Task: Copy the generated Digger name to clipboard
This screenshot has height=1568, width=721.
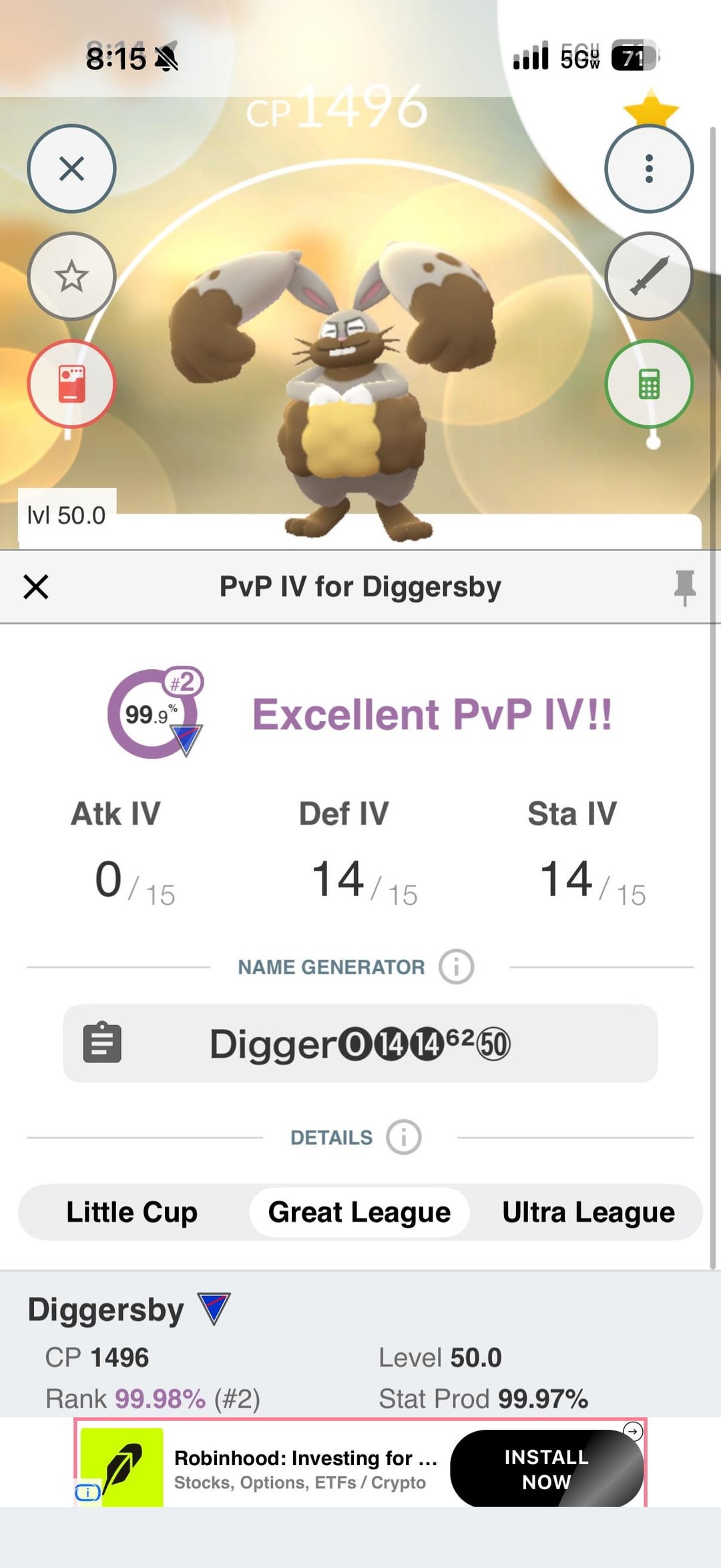Action: click(x=102, y=1042)
